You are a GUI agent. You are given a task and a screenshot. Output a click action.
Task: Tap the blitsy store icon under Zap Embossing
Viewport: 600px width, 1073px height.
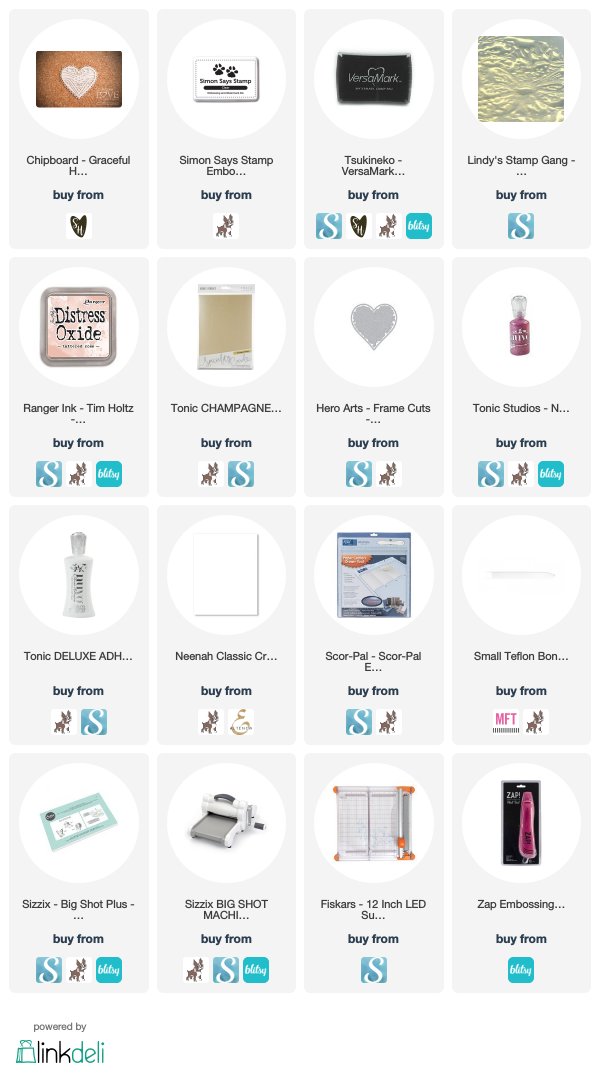521,969
